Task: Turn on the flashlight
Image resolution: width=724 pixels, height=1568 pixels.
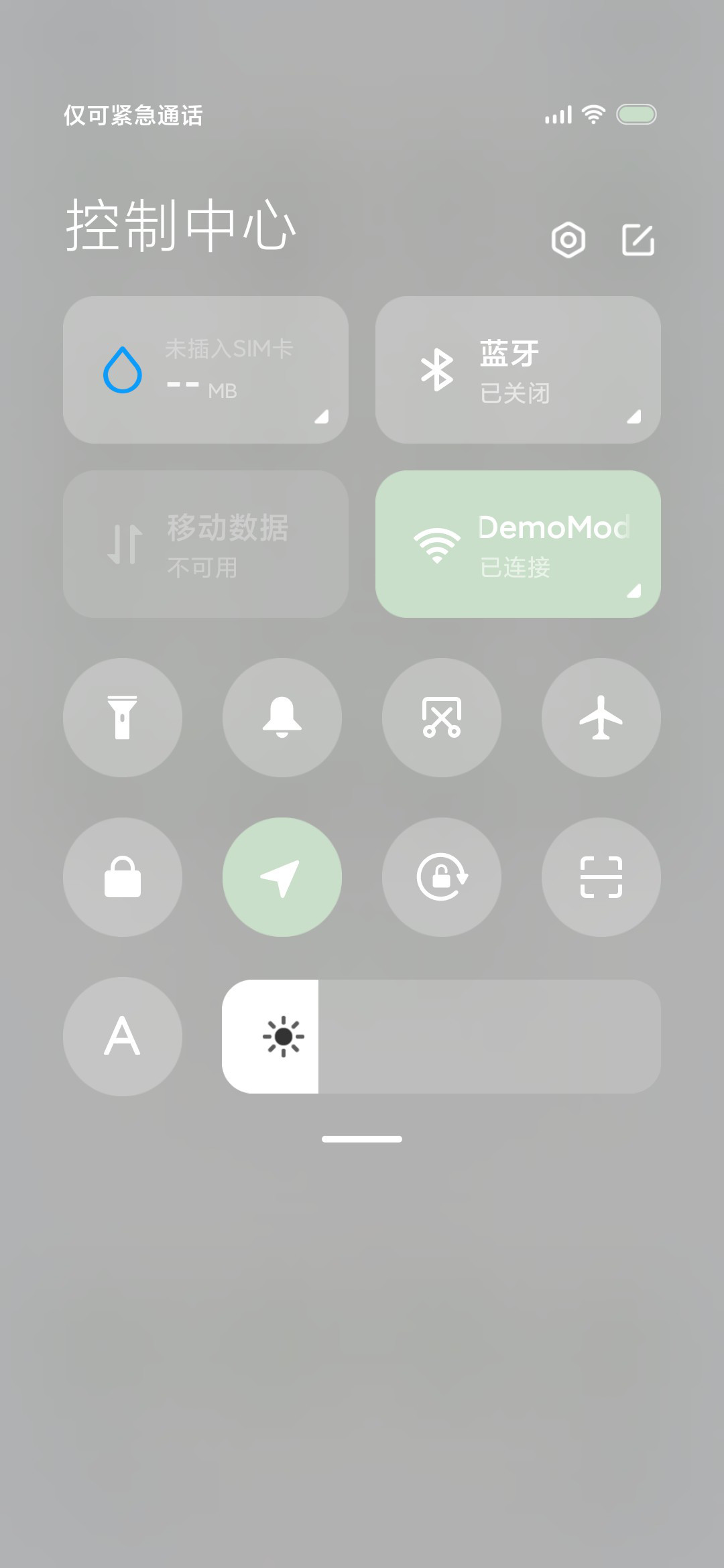Action: [x=123, y=718]
